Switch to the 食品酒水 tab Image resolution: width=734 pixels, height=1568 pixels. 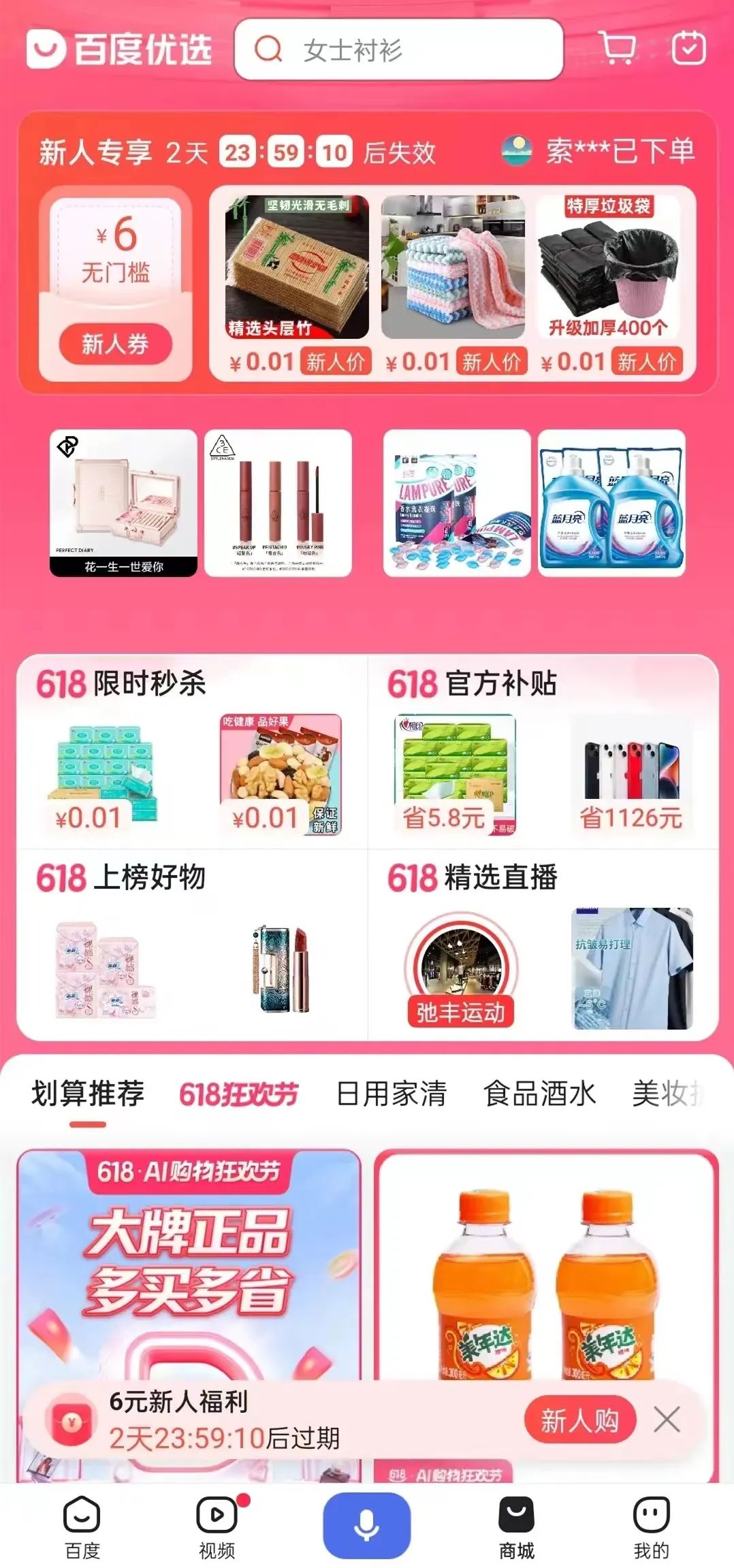[x=539, y=1094]
